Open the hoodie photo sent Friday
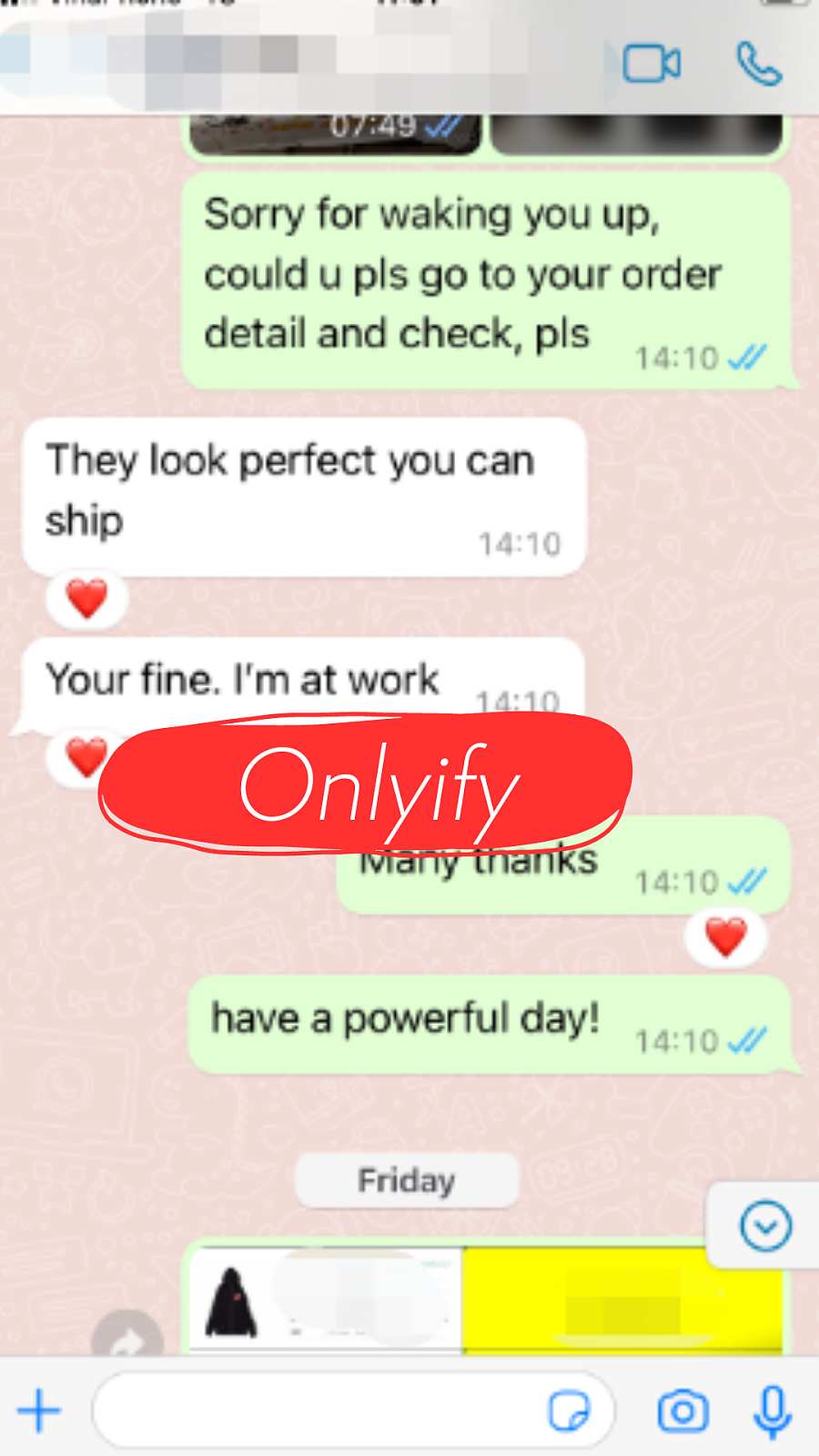The width and height of the screenshot is (819, 1456). tap(326, 1299)
